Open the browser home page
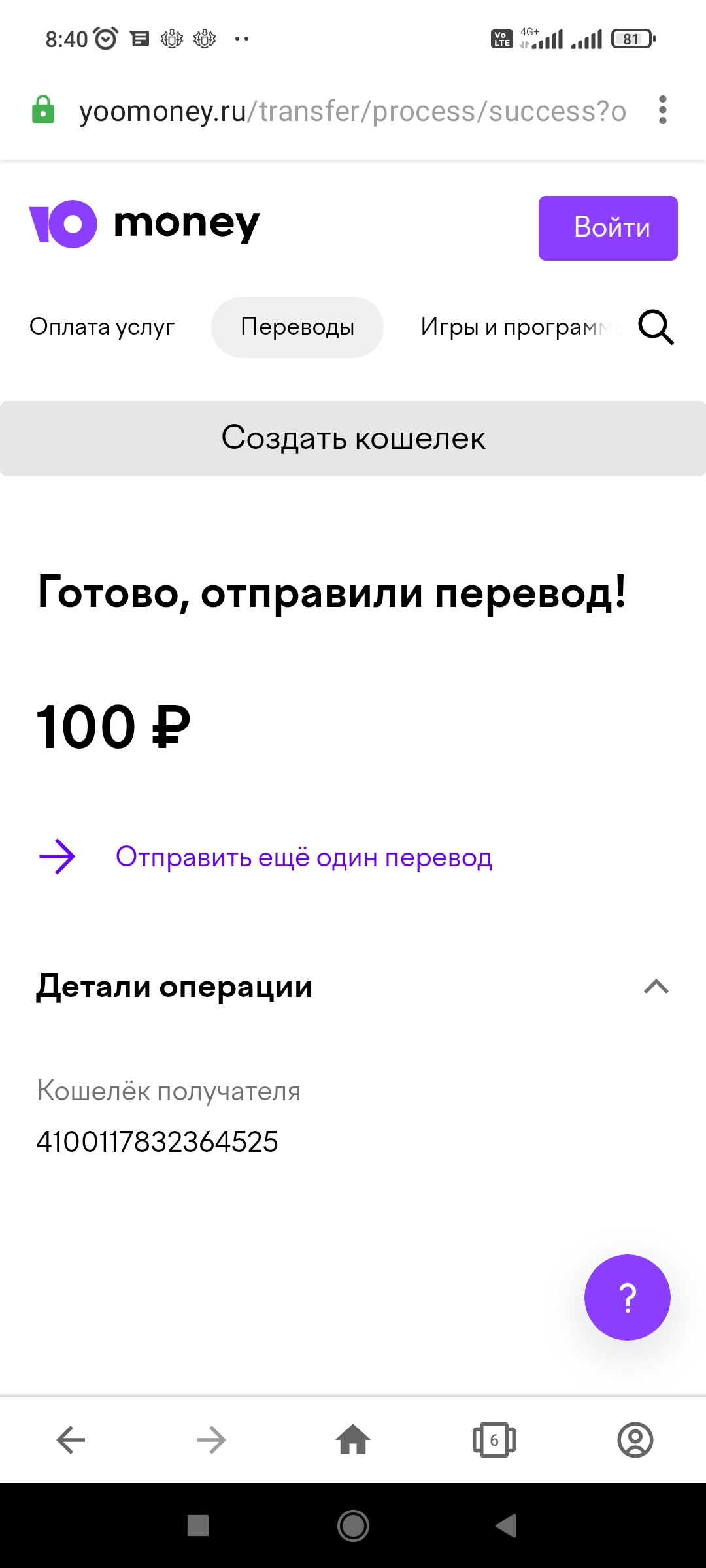 353,1439
